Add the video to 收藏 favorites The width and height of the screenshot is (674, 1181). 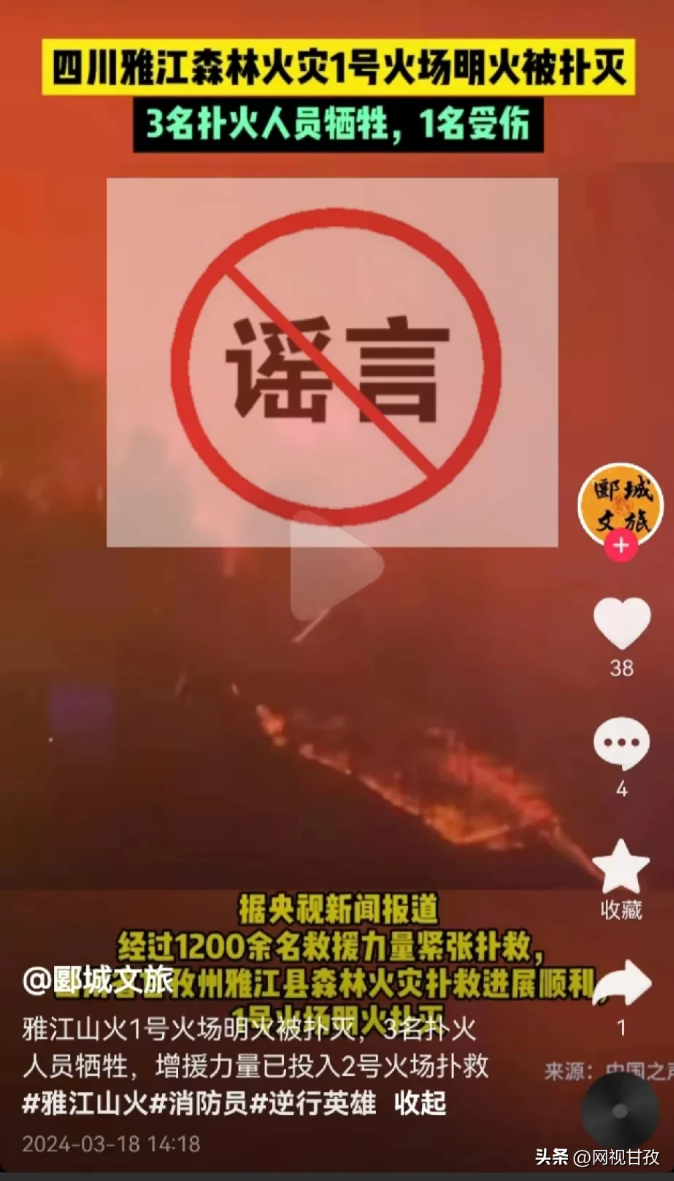(x=621, y=868)
